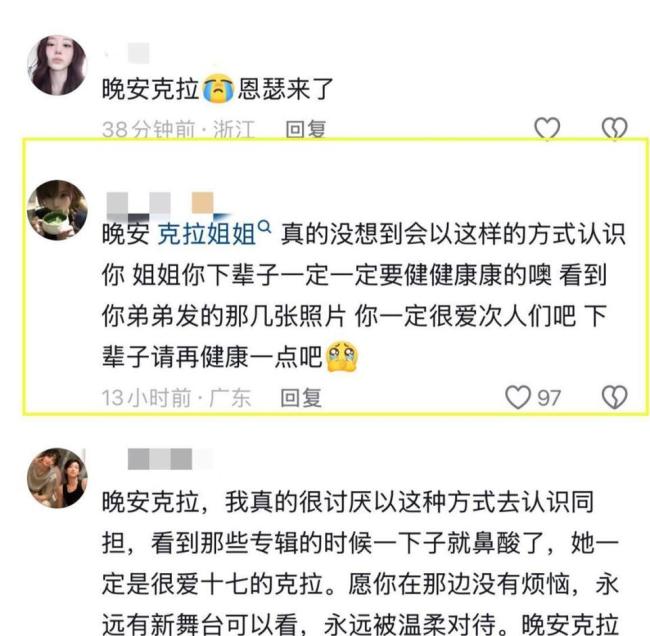This screenshot has width=650, height=636.
Task: Dislike the comment posted 38分钟前 from 浙江
Action: tap(614, 128)
